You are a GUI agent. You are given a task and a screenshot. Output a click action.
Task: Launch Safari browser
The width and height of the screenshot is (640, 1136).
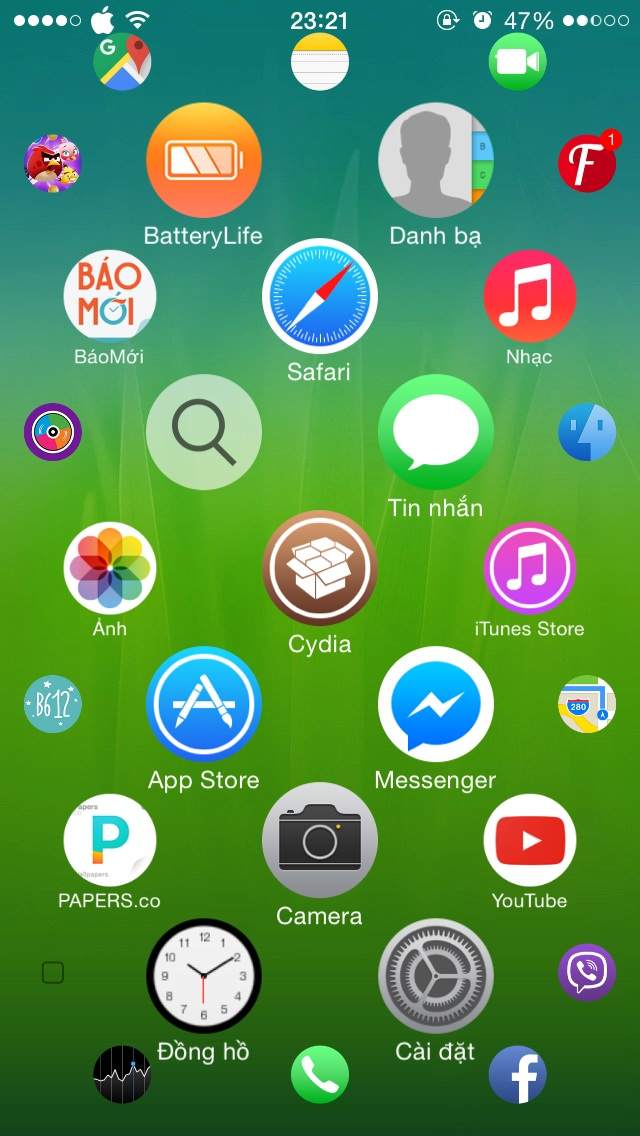pyautogui.click(x=320, y=296)
